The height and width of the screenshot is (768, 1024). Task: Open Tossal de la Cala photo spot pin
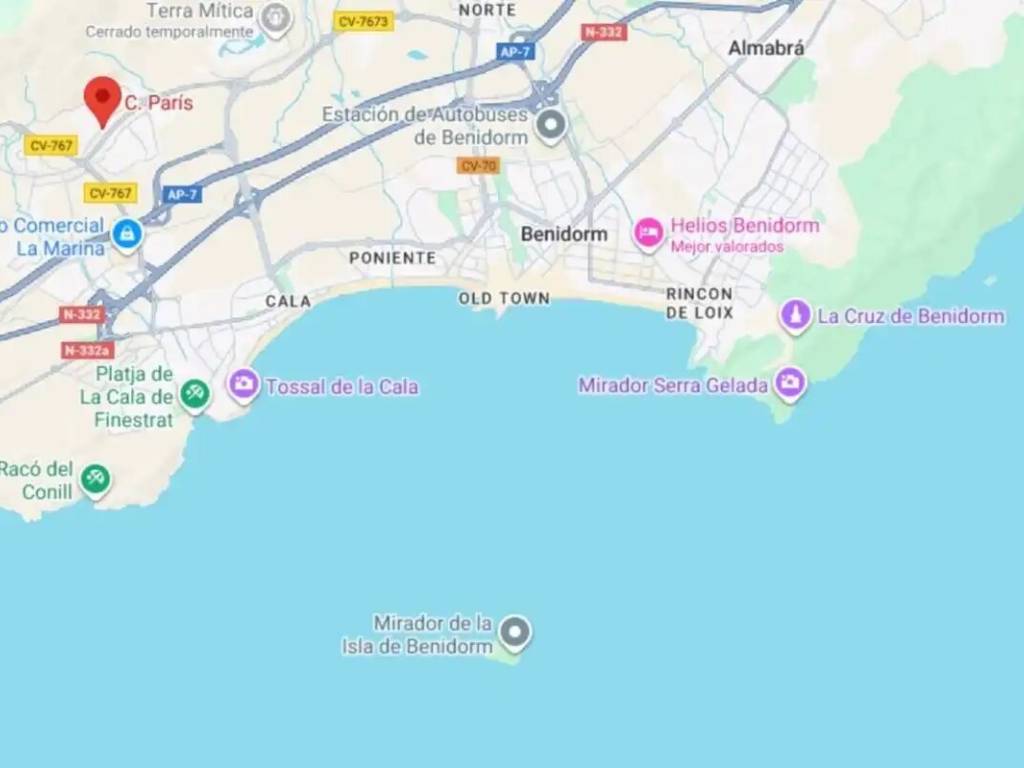[x=244, y=385]
